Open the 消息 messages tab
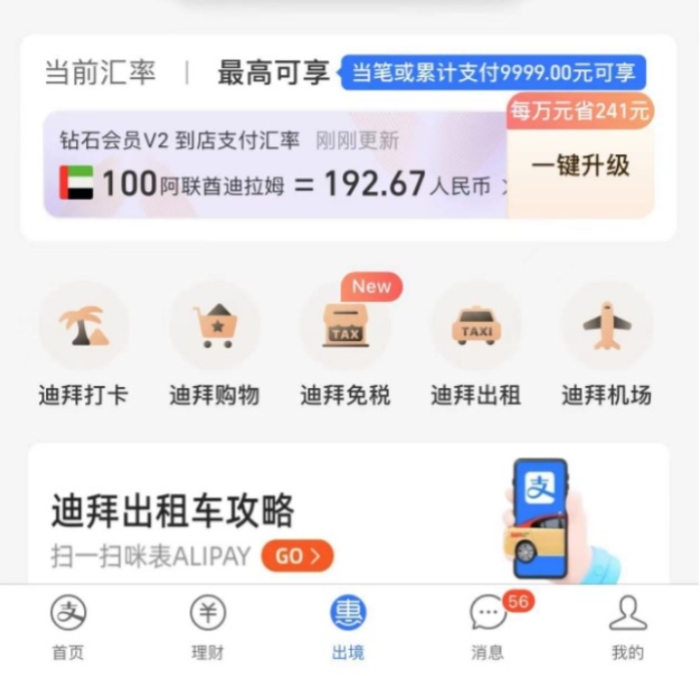The height and width of the screenshot is (676, 700). tap(488, 628)
